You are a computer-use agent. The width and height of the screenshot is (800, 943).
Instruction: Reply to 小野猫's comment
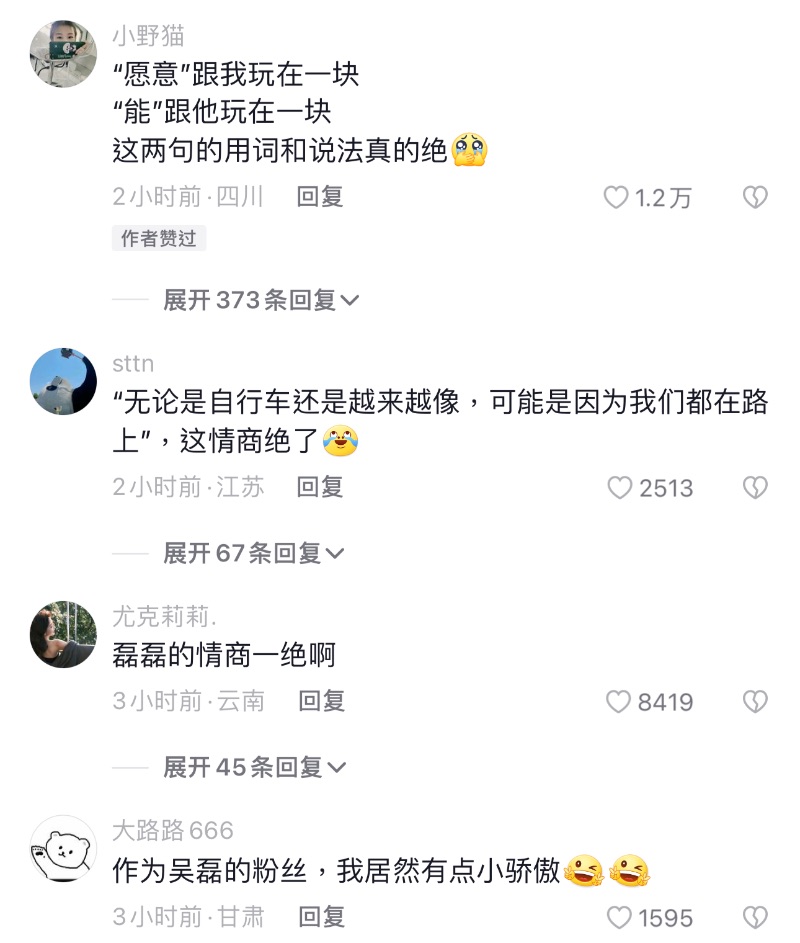coord(320,197)
